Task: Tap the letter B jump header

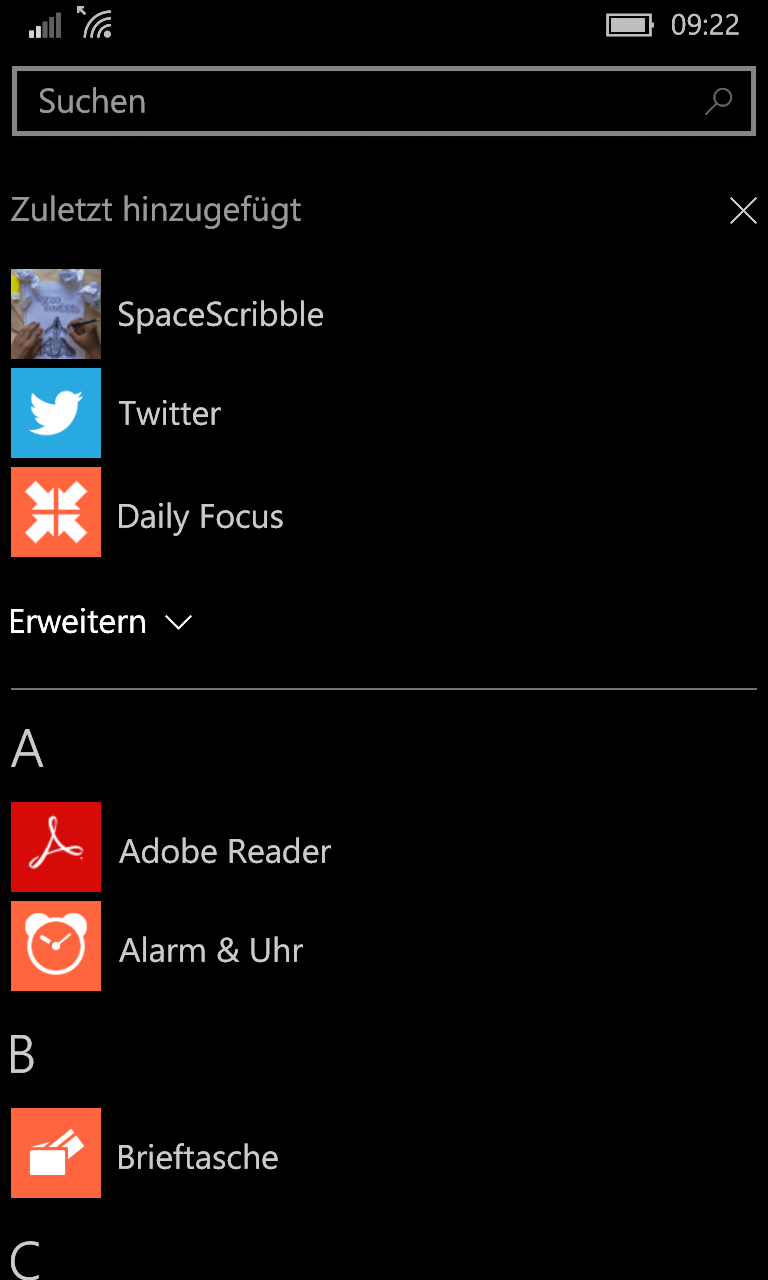Action: pyautogui.click(x=23, y=1055)
